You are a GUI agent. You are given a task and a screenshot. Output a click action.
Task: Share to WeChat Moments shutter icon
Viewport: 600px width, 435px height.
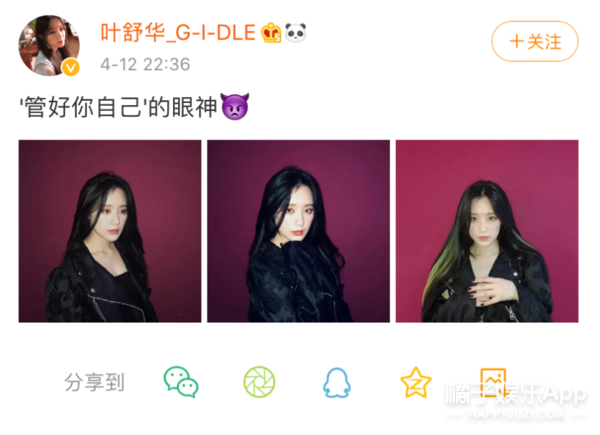(259, 382)
